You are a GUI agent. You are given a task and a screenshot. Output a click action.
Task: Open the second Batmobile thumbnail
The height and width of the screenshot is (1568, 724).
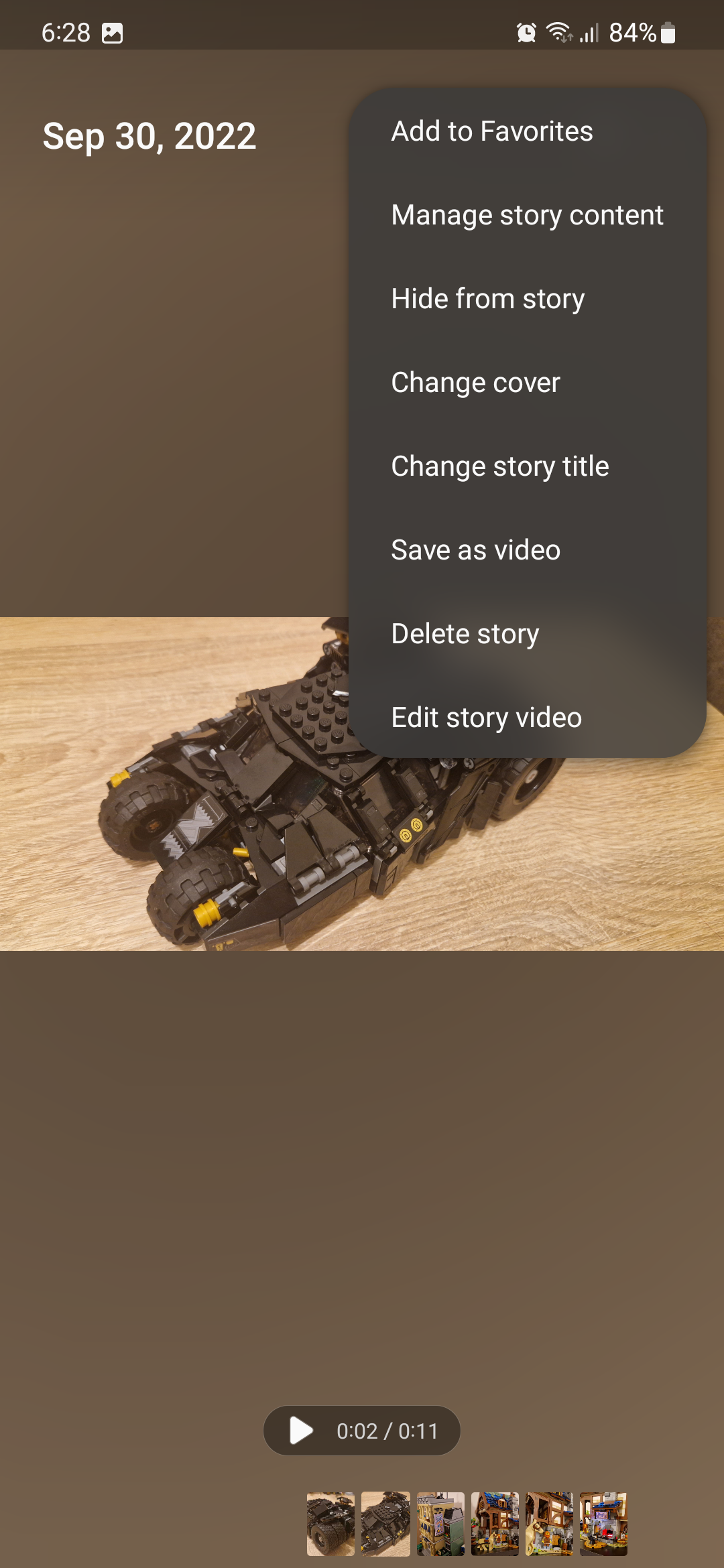tap(385, 1524)
